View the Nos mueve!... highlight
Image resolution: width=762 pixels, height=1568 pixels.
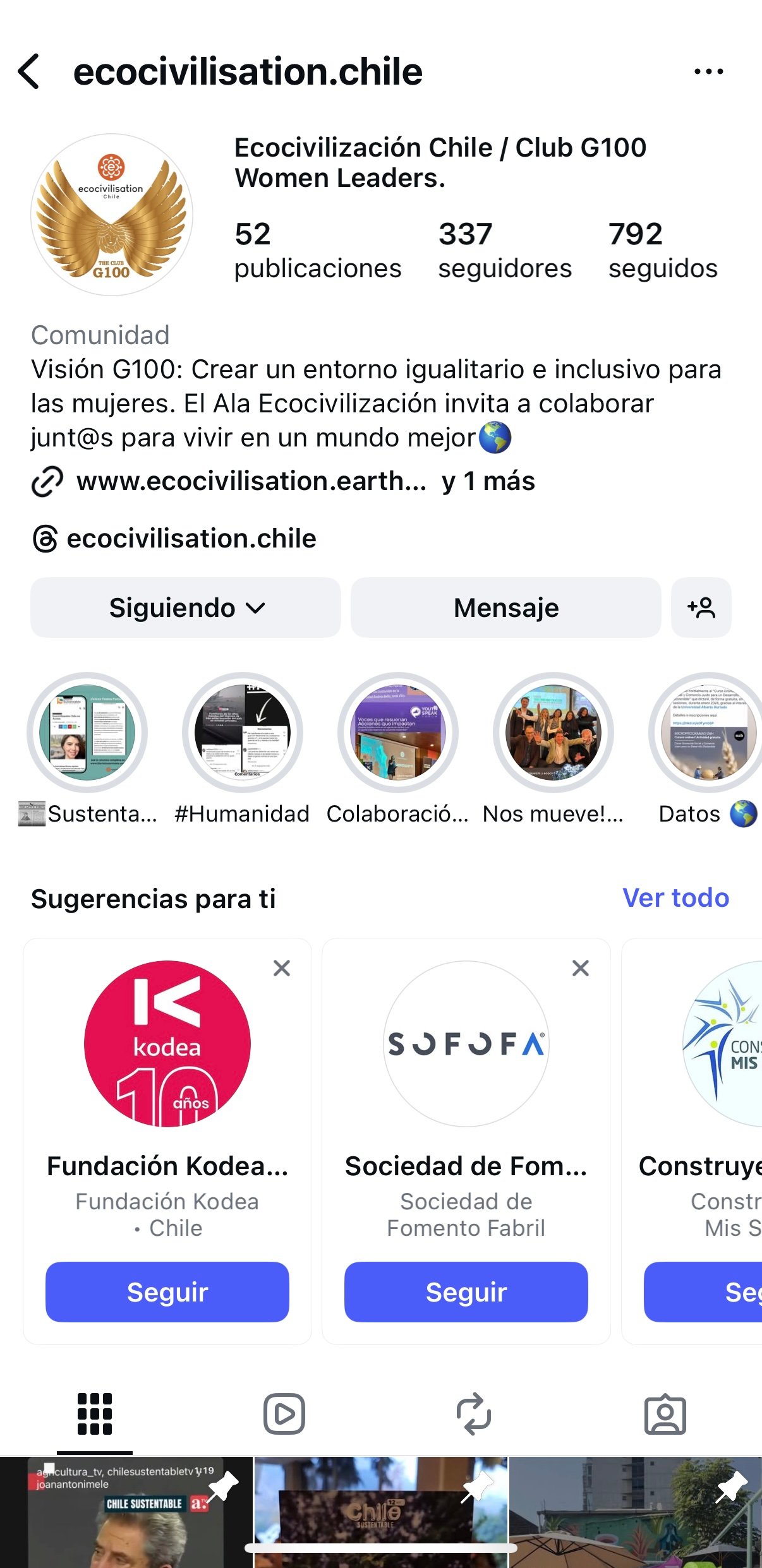point(553,733)
